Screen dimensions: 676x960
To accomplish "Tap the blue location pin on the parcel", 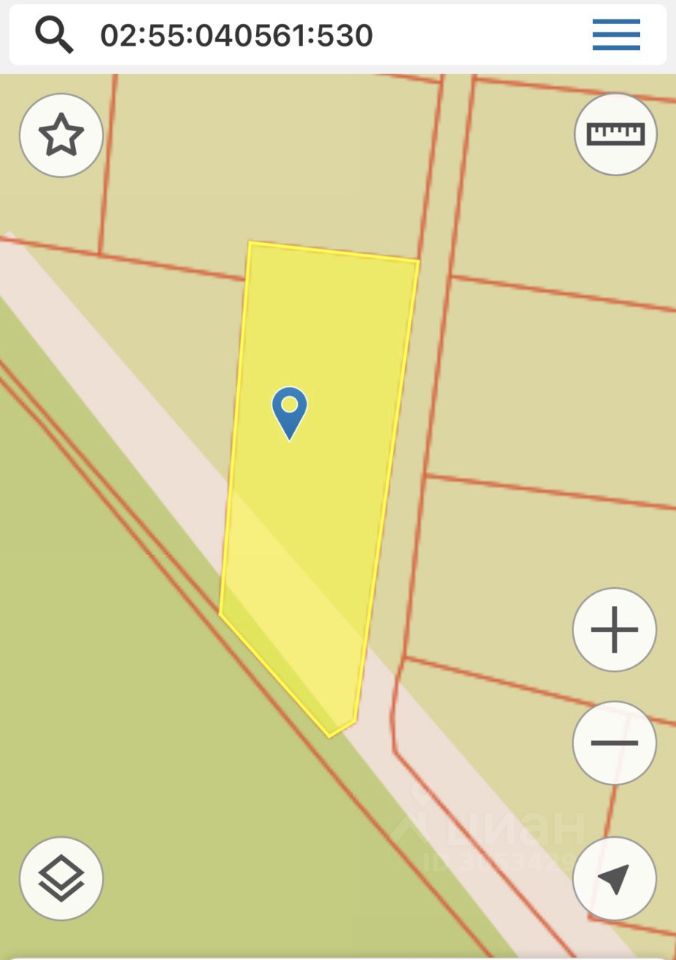I will [290, 412].
